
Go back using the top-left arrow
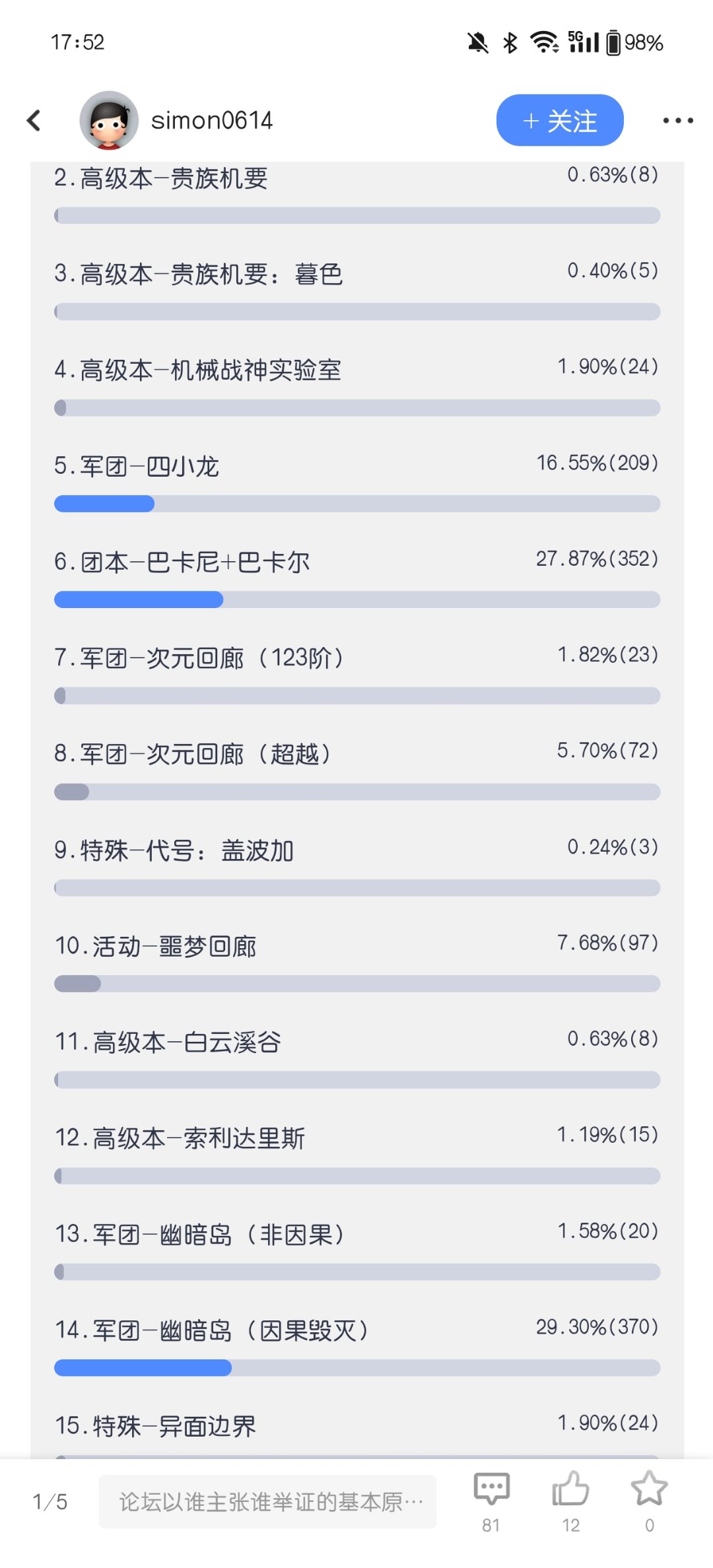pos(34,120)
